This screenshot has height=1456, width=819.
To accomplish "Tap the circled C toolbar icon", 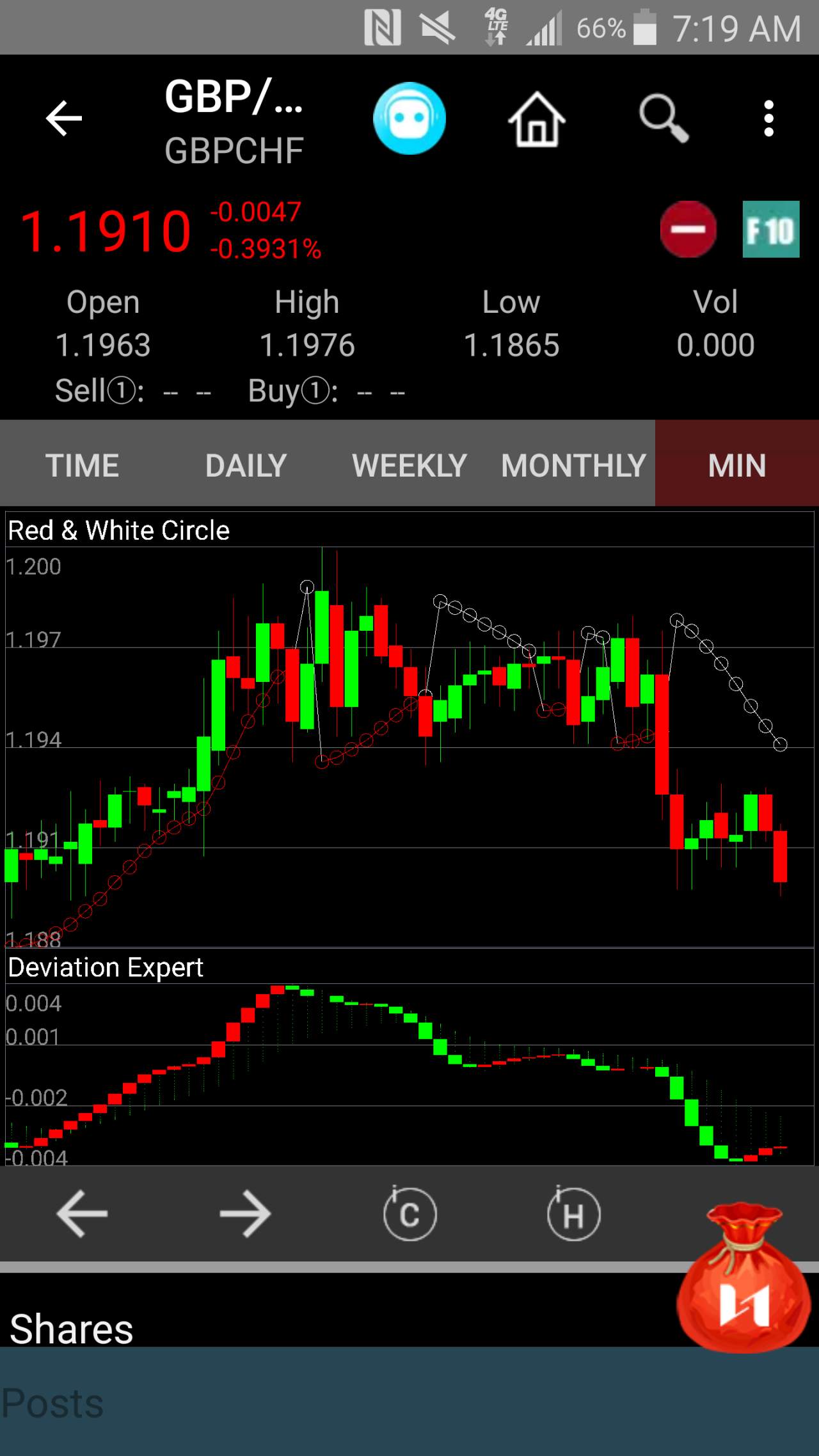I will [x=409, y=1214].
